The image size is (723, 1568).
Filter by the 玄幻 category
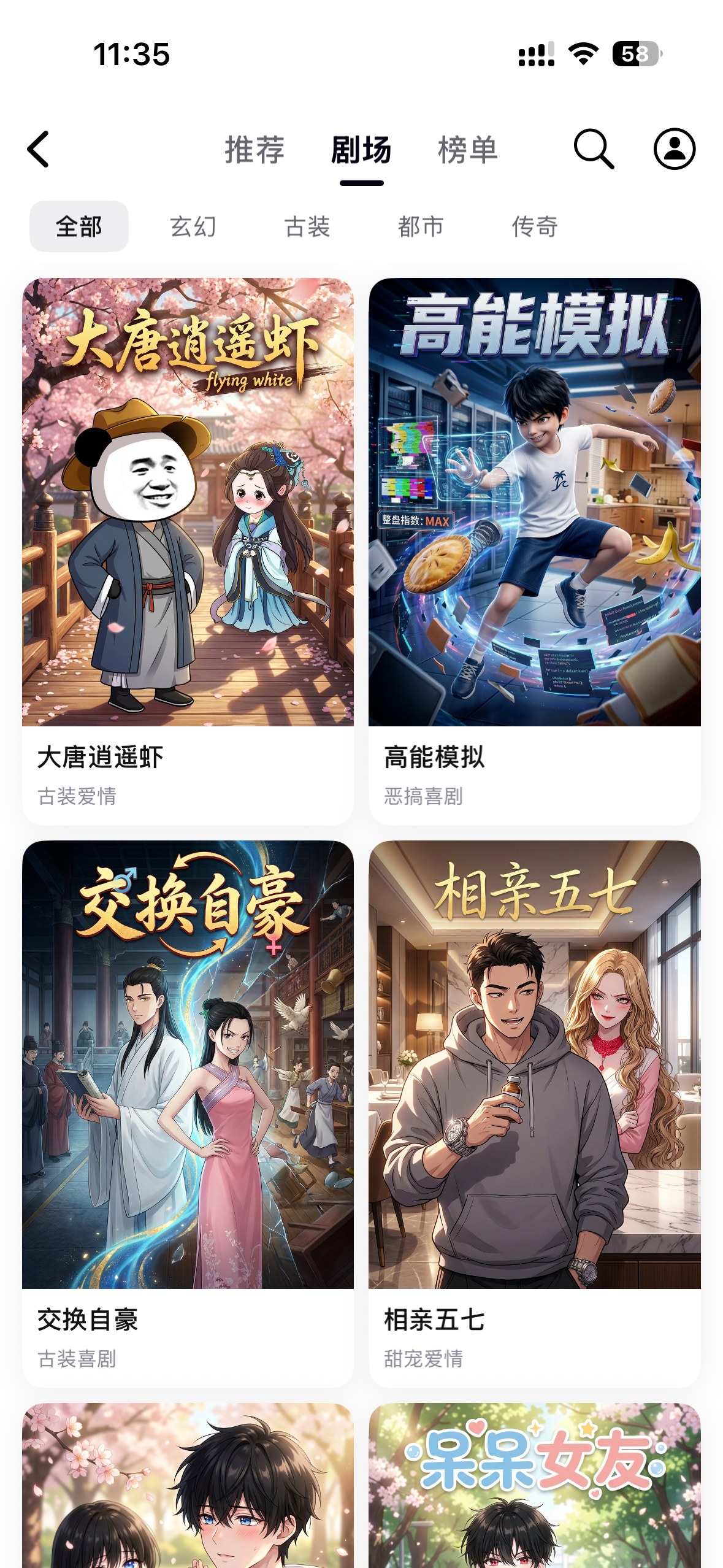193,226
